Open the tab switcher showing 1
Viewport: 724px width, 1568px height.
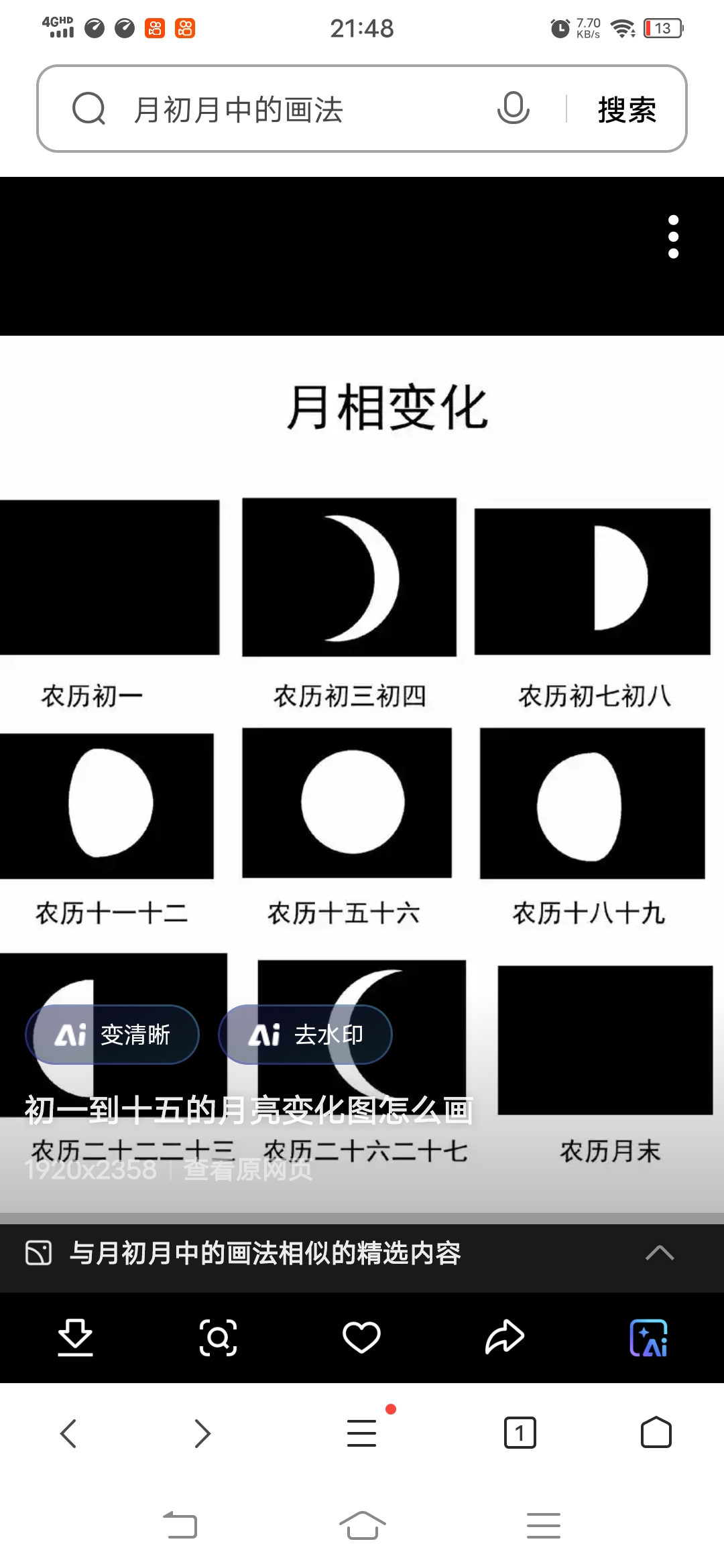tap(520, 1433)
